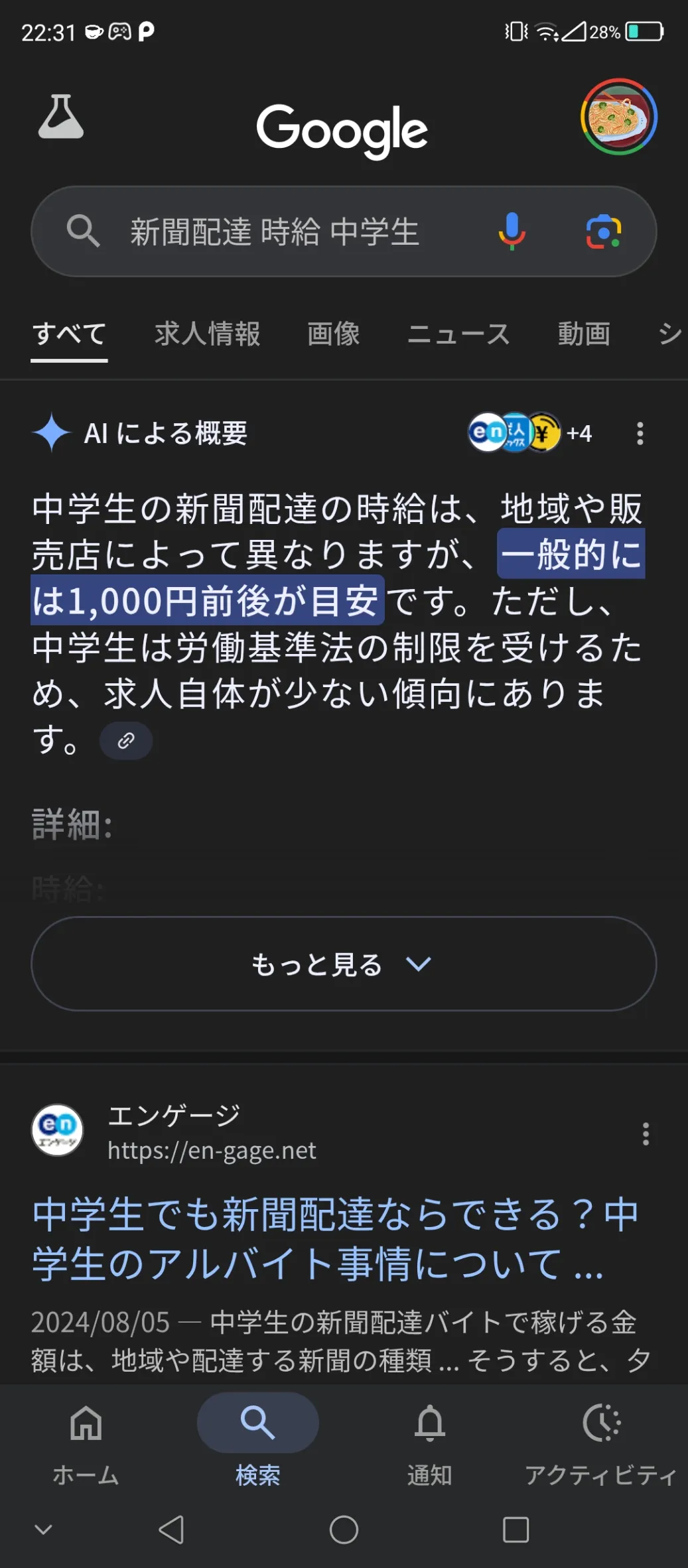Open the Google account profile picture
The width and height of the screenshot is (688, 1568).
(618, 117)
